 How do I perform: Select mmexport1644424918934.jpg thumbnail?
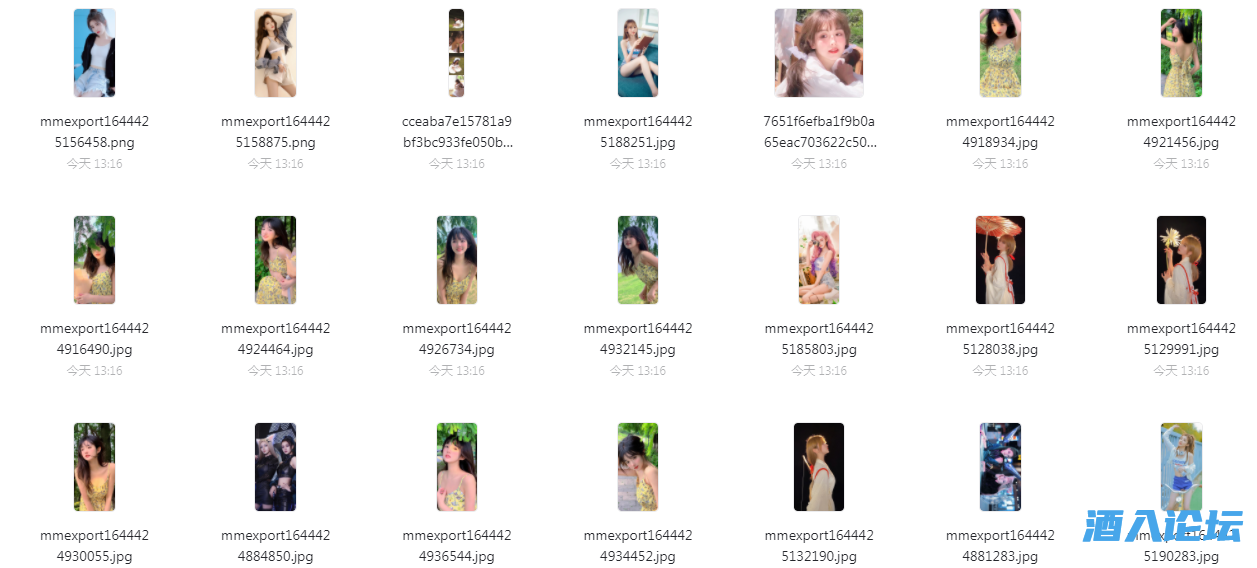coord(1000,53)
